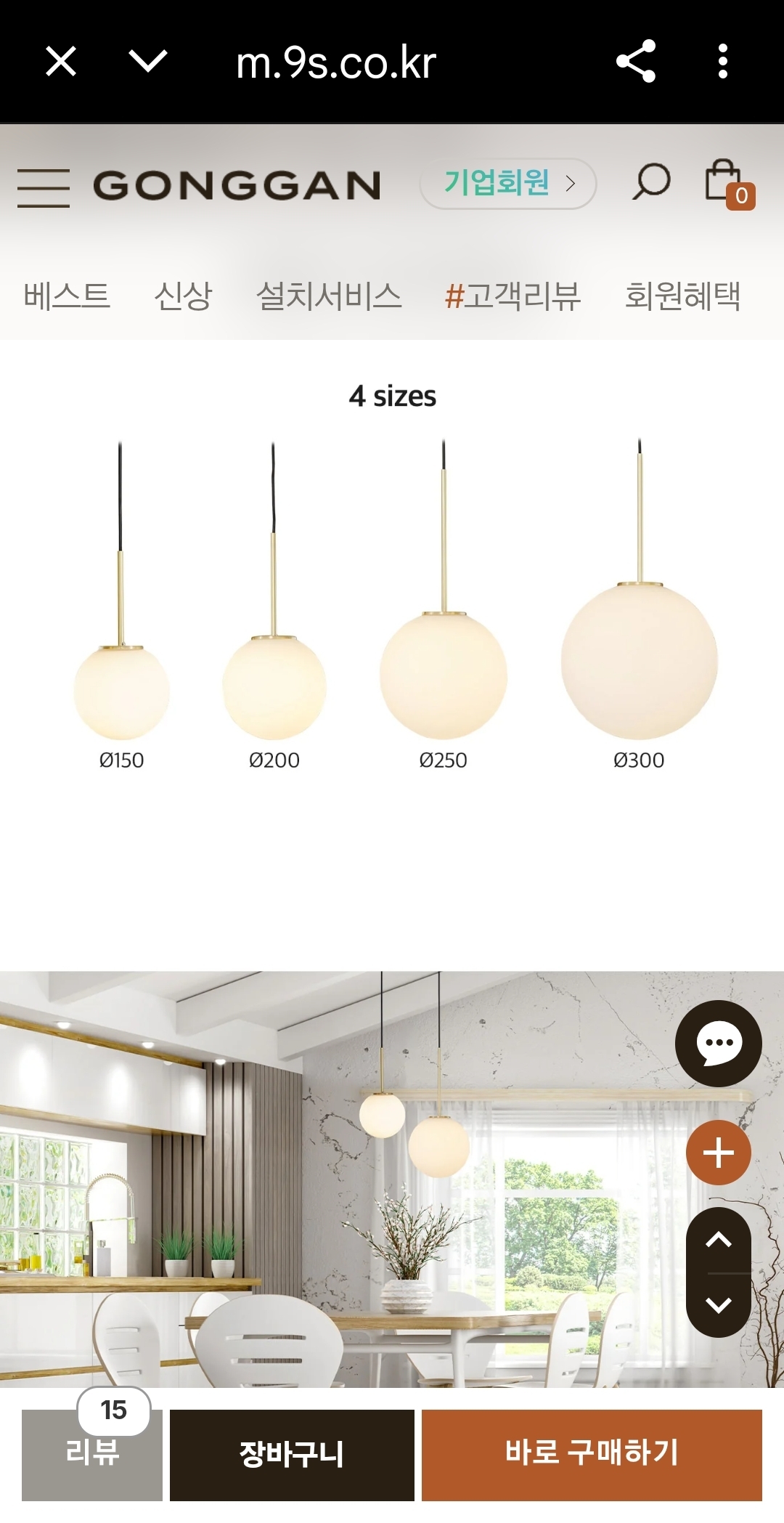784x1523 pixels.
Task: Start a chat with customer support
Action: tap(718, 1043)
